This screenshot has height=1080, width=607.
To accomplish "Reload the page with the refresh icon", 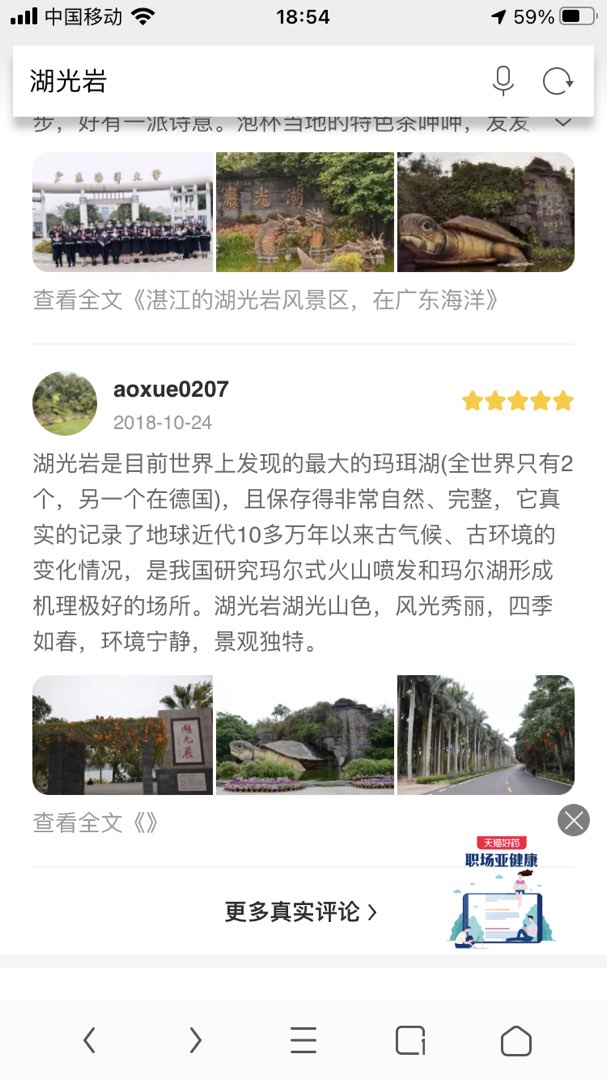I will (x=557, y=81).
